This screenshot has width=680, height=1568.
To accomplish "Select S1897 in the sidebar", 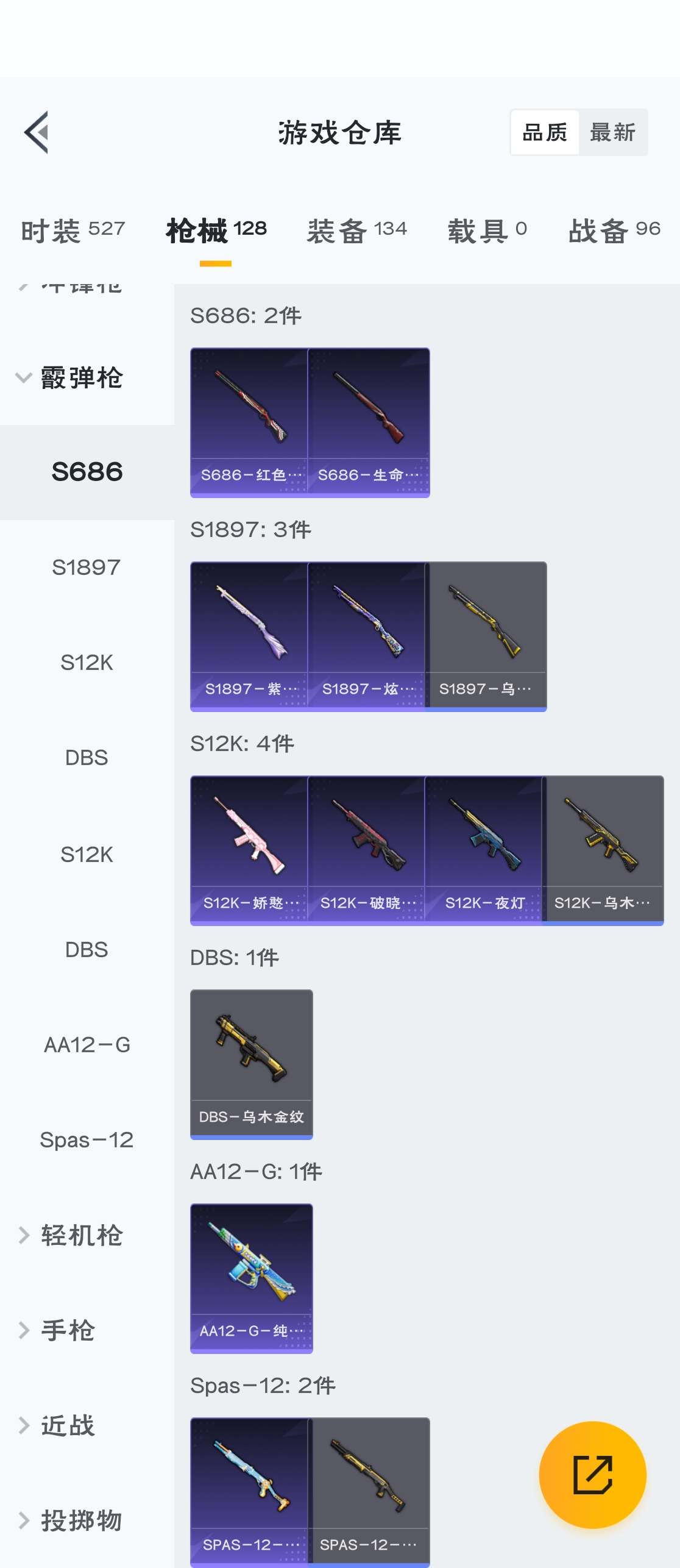I will [x=87, y=568].
